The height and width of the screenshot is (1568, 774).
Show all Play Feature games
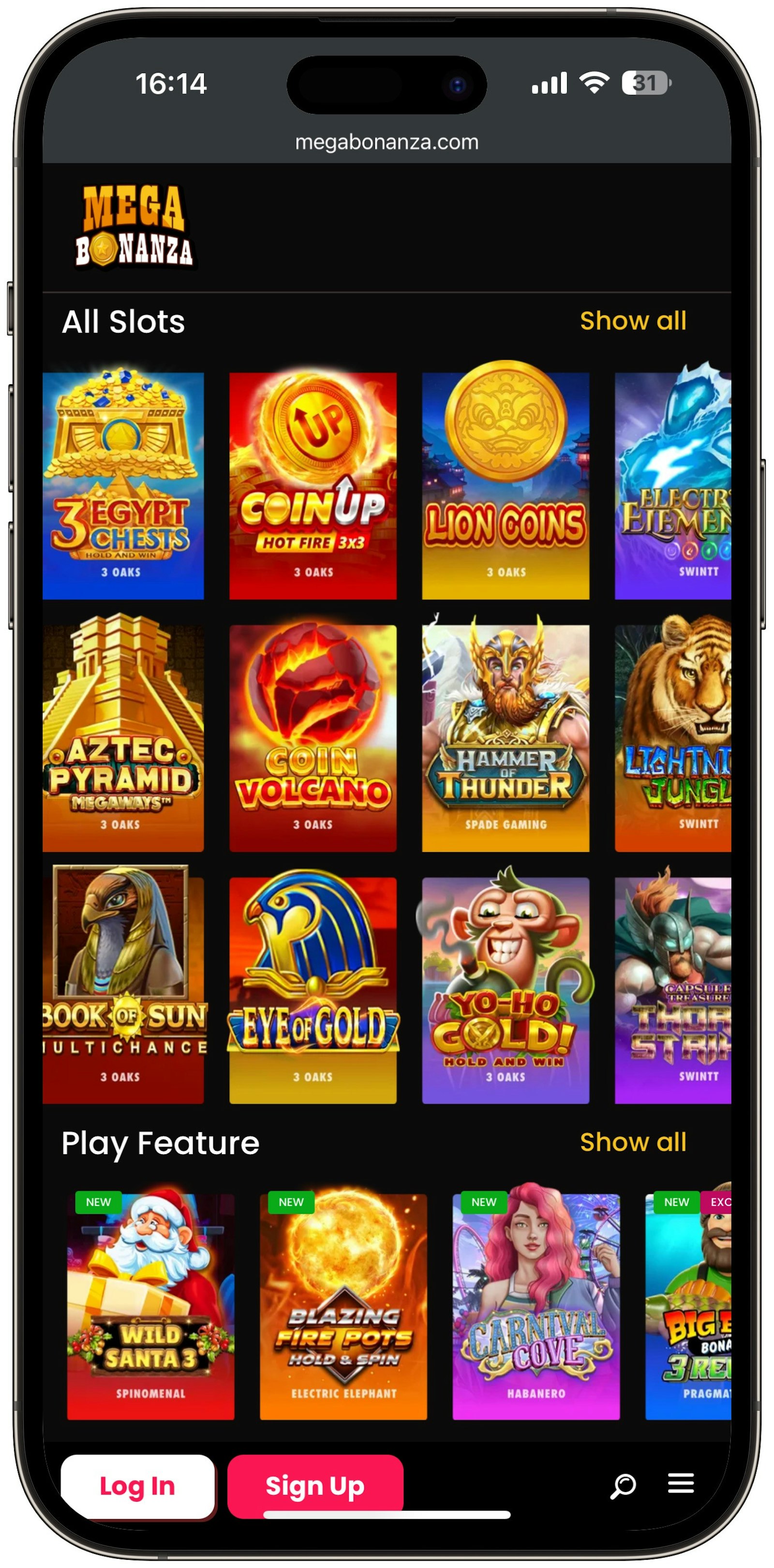(632, 1143)
